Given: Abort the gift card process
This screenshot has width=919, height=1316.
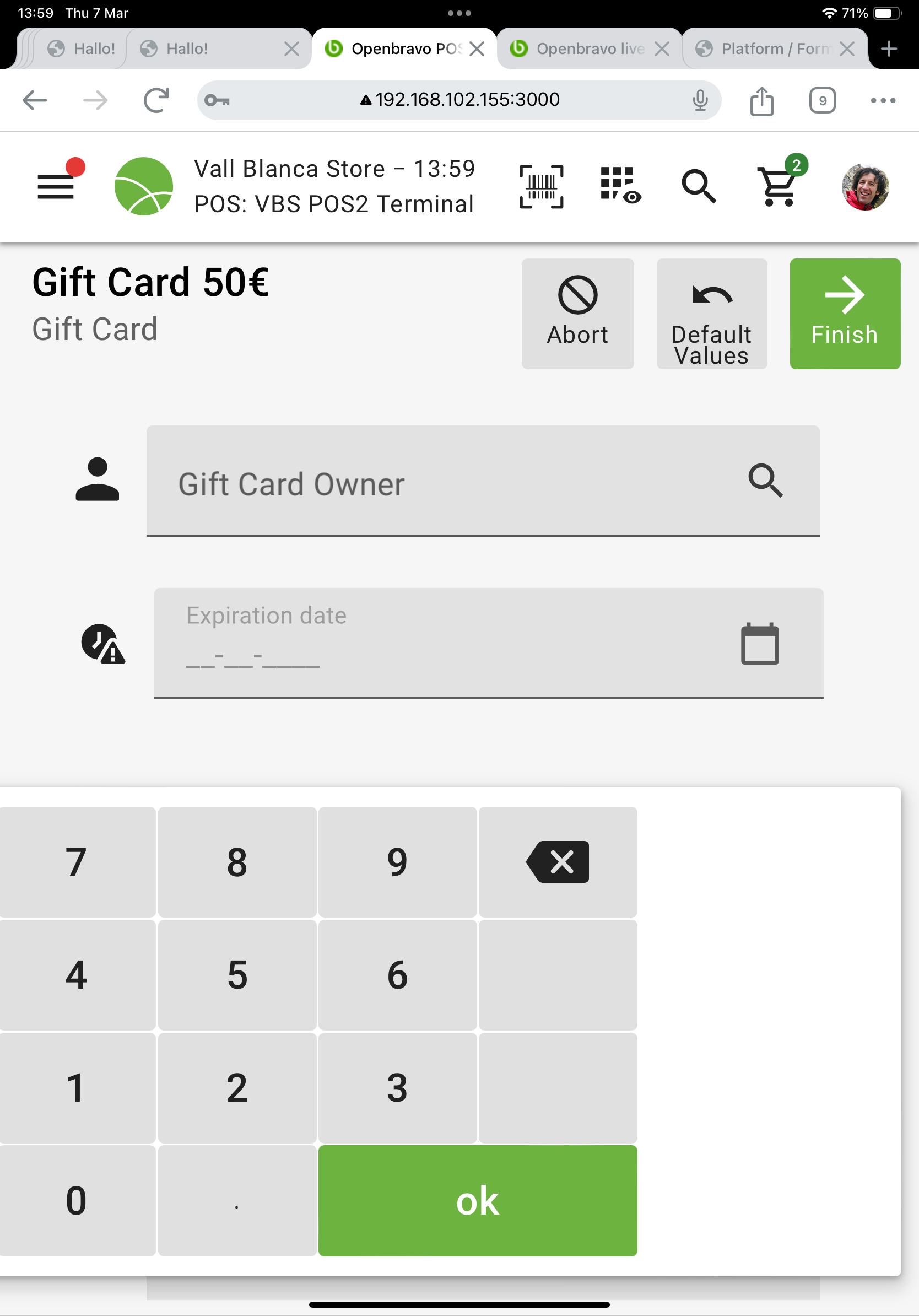Looking at the screenshot, I should pyautogui.click(x=577, y=314).
